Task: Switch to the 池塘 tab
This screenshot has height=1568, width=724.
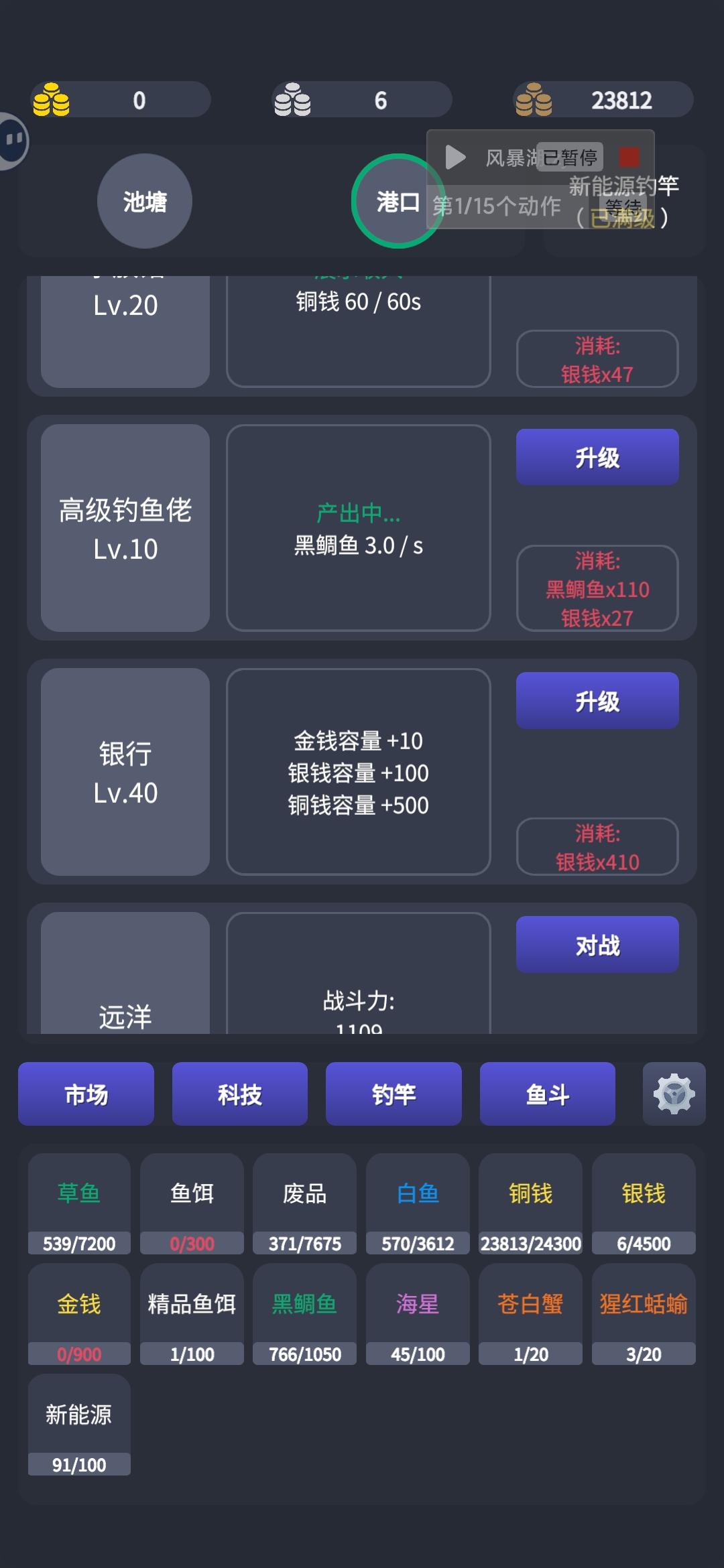Action: pos(144,201)
